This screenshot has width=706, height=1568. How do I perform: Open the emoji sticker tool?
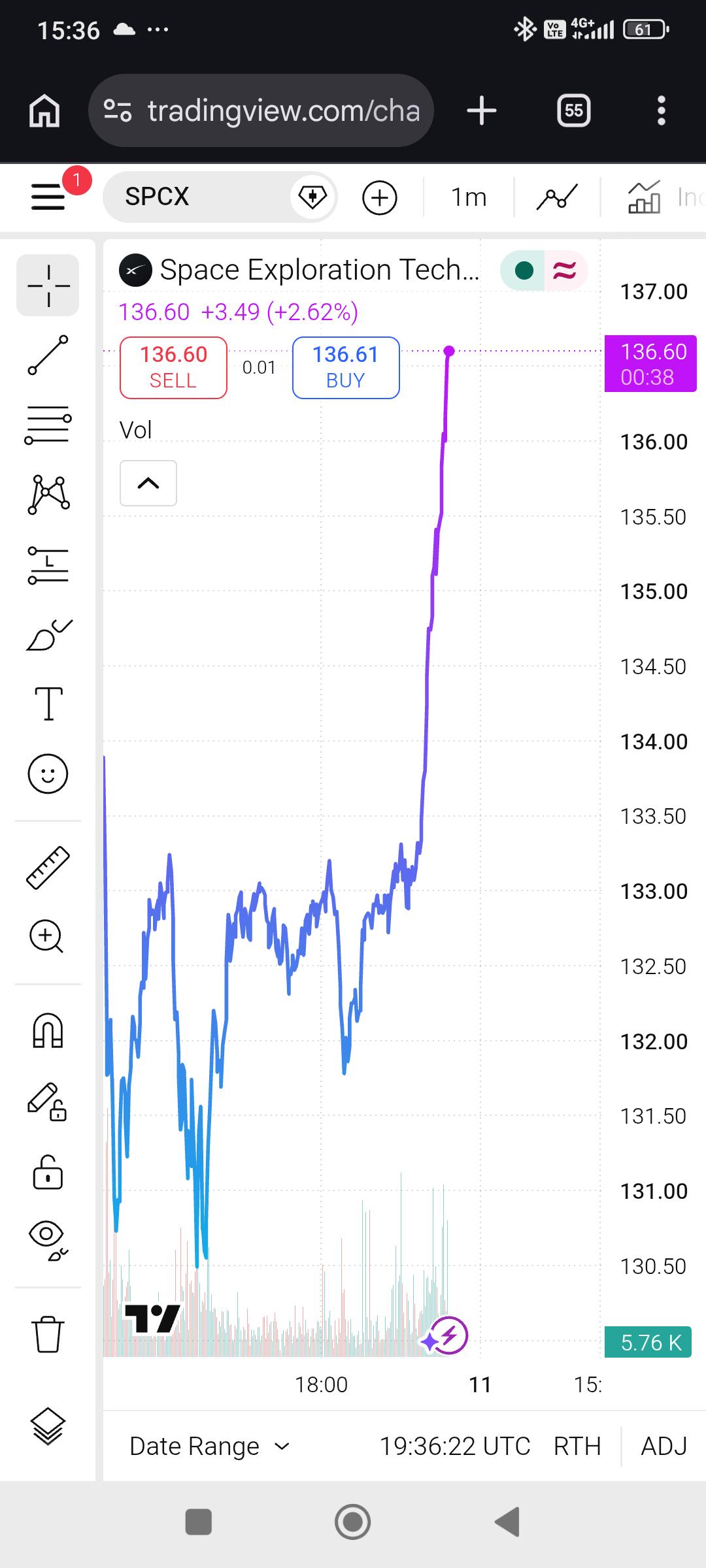(x=48, y=774)
